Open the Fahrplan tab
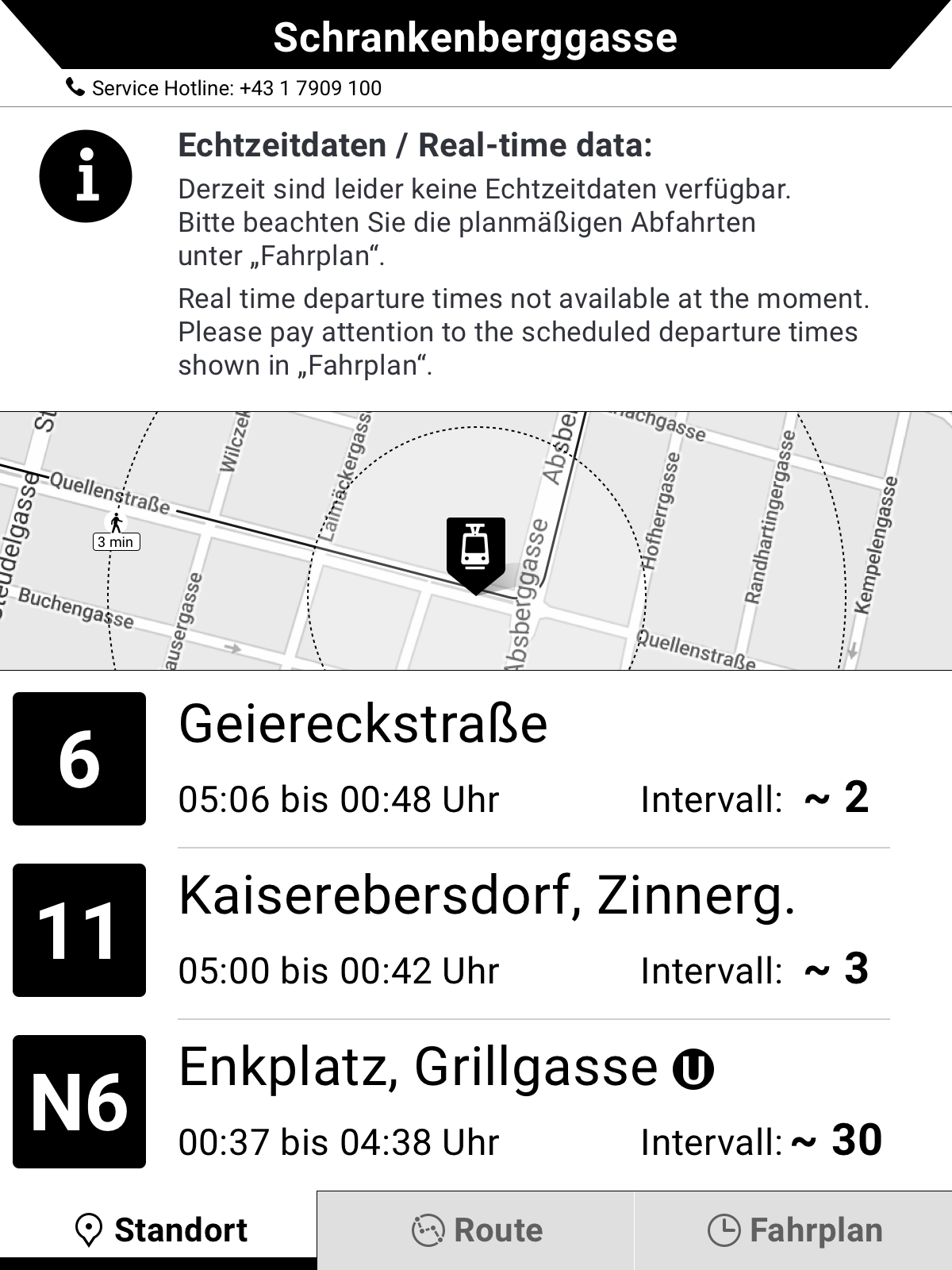Viewport: 952px width, 1270px height. [793, 1230]
